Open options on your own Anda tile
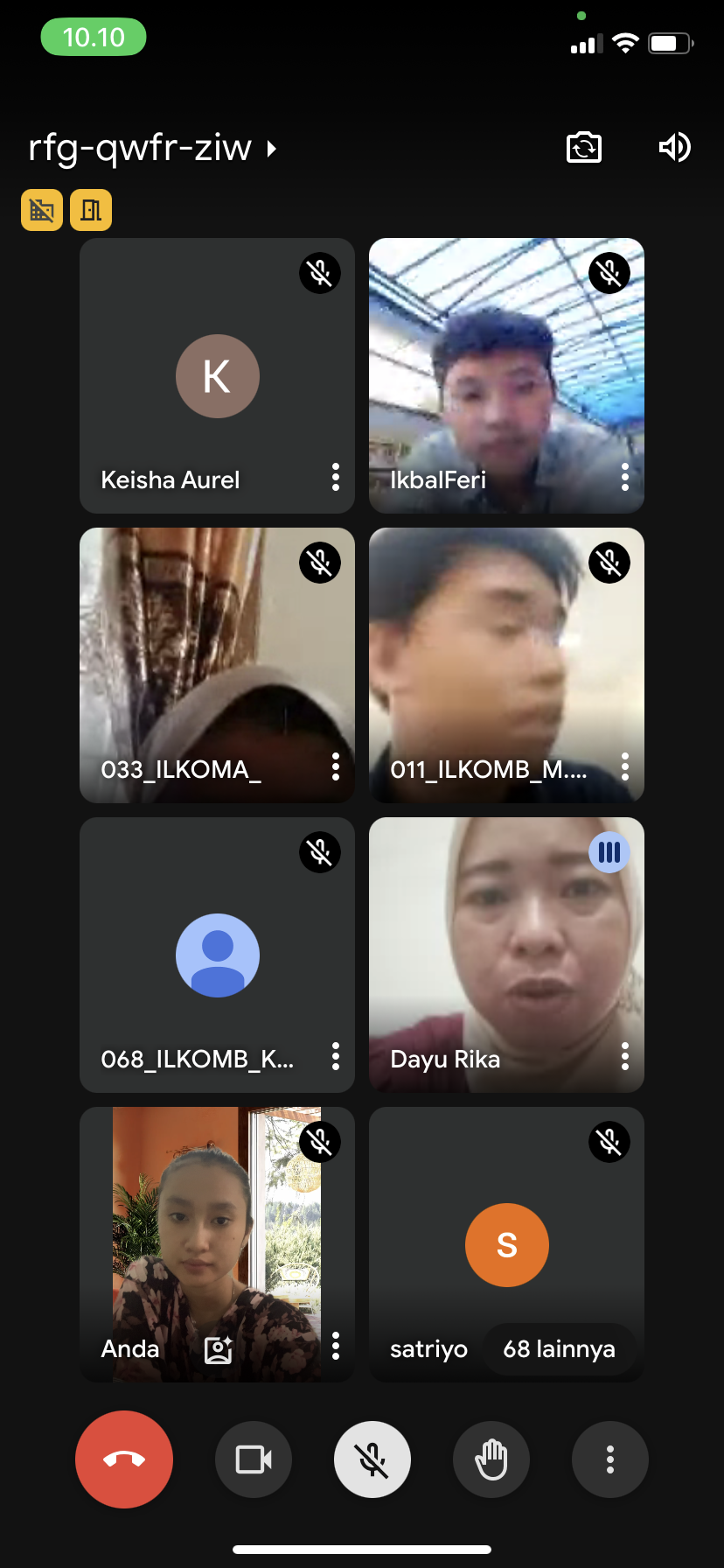Viewport: 724px width, 1568px height. 336,1346
